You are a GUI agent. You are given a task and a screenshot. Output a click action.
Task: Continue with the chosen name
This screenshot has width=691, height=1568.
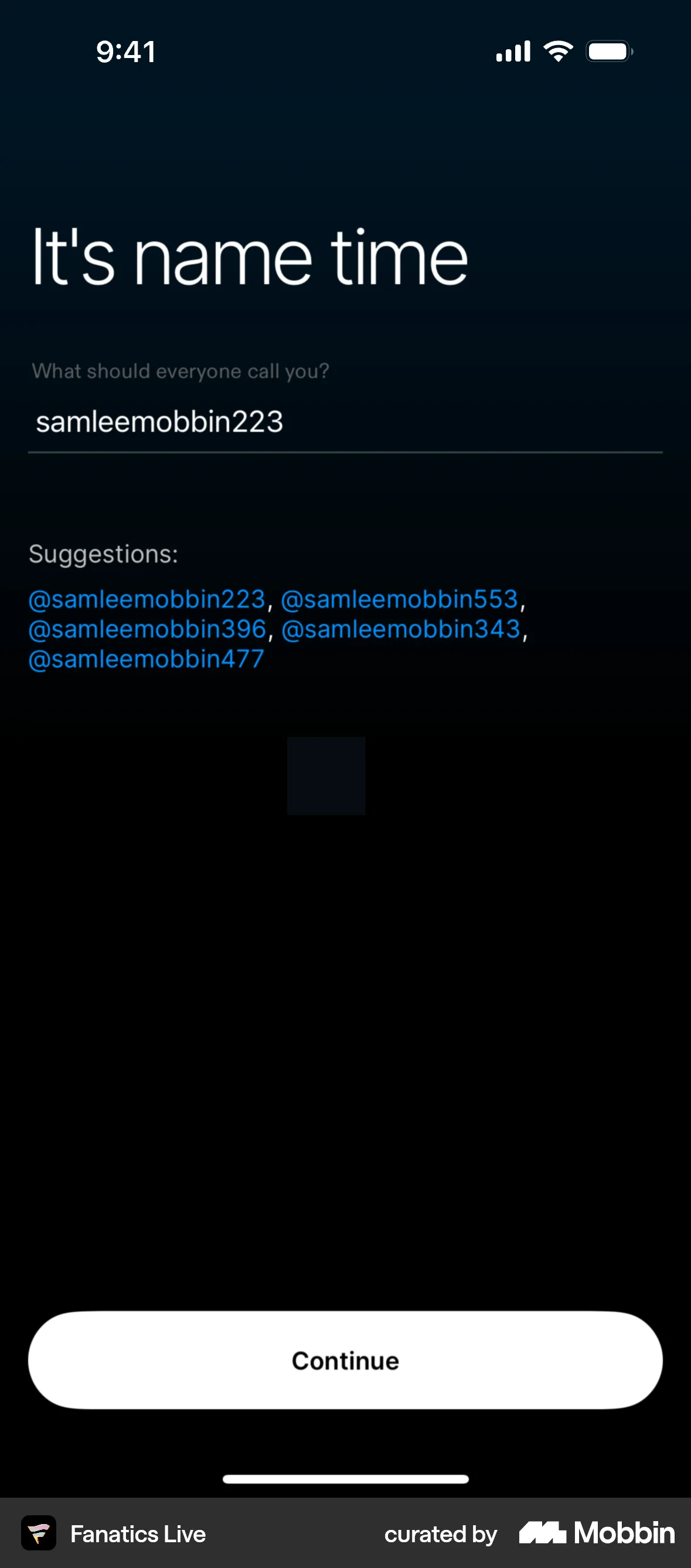[345, 1360]
